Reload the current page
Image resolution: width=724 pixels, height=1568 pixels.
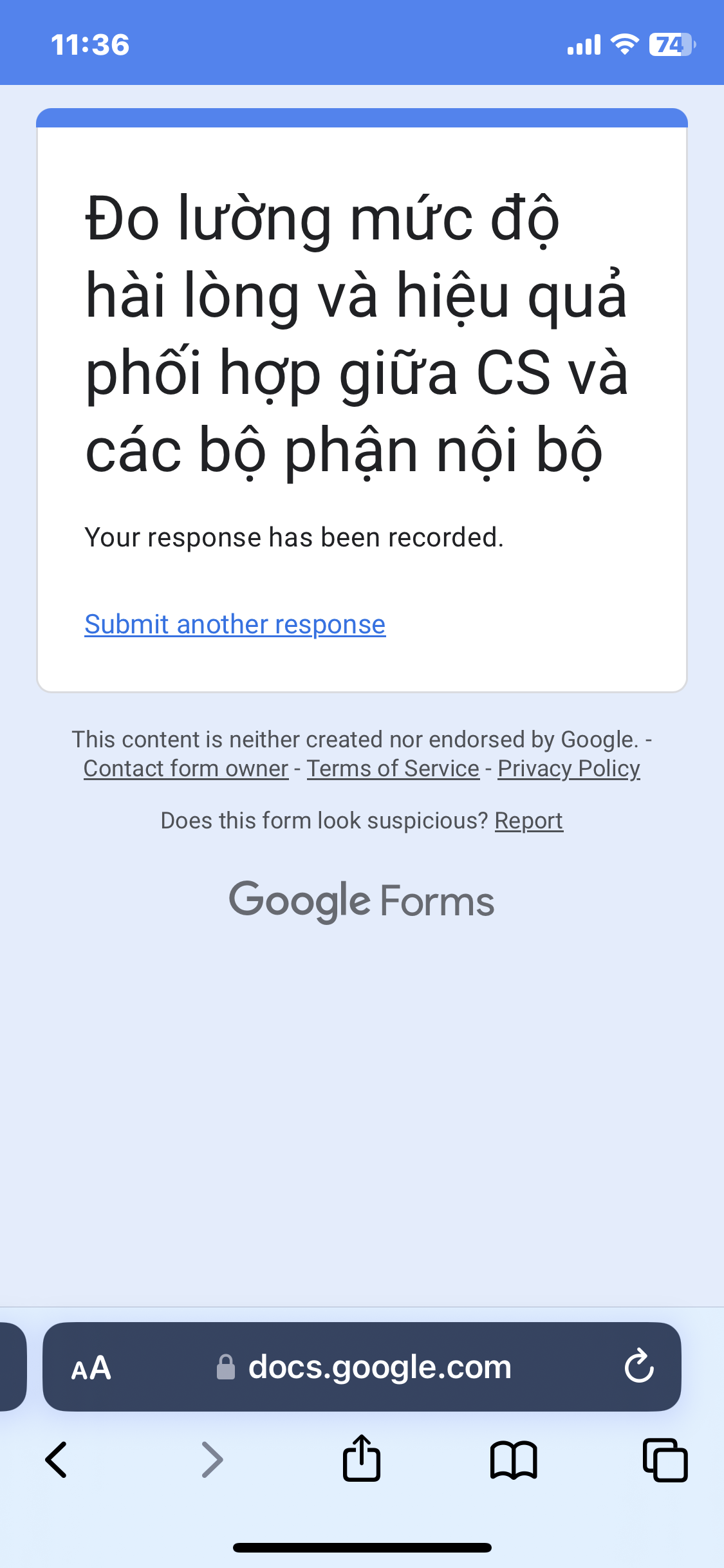pyautogui.click(x=639, y=1367)
